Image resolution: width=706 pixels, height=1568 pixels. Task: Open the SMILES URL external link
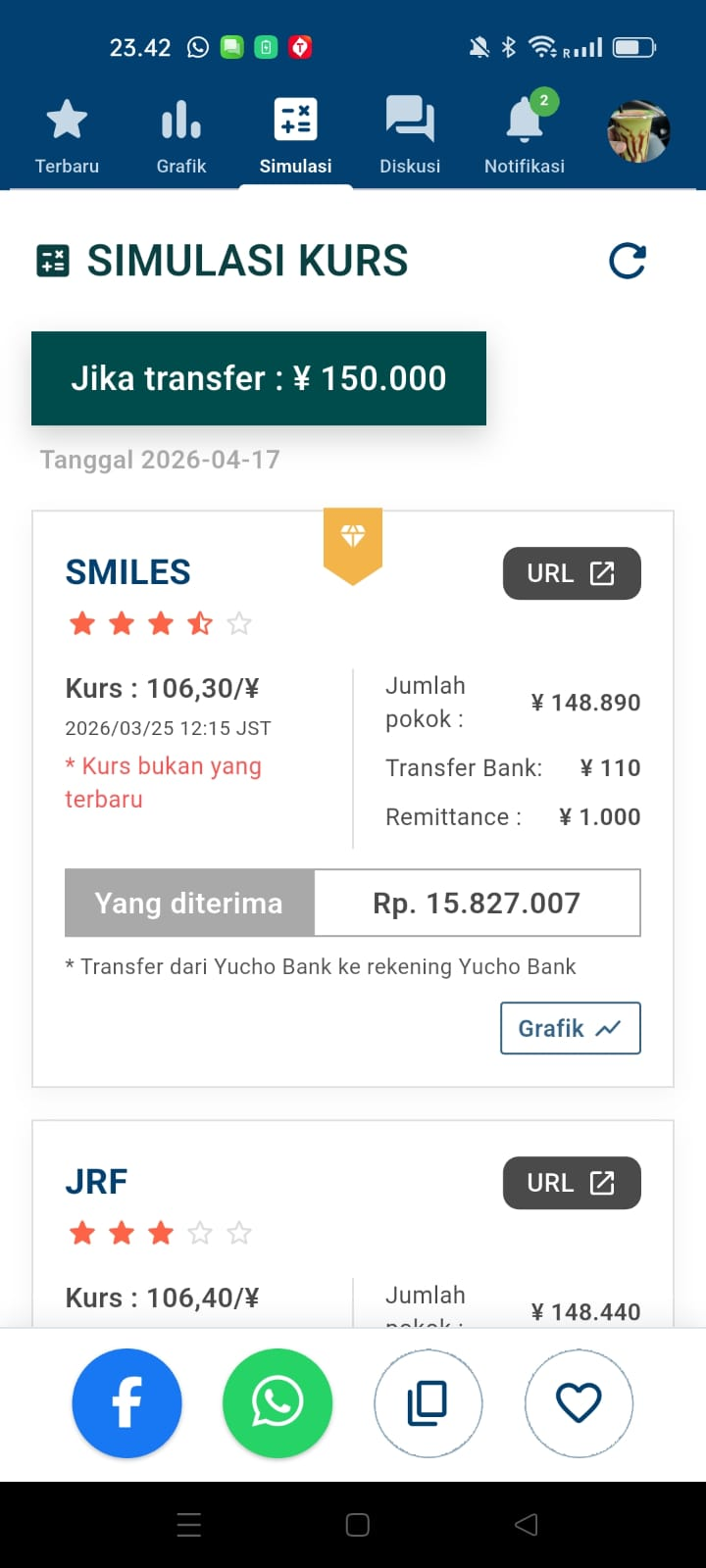(572, 573)
